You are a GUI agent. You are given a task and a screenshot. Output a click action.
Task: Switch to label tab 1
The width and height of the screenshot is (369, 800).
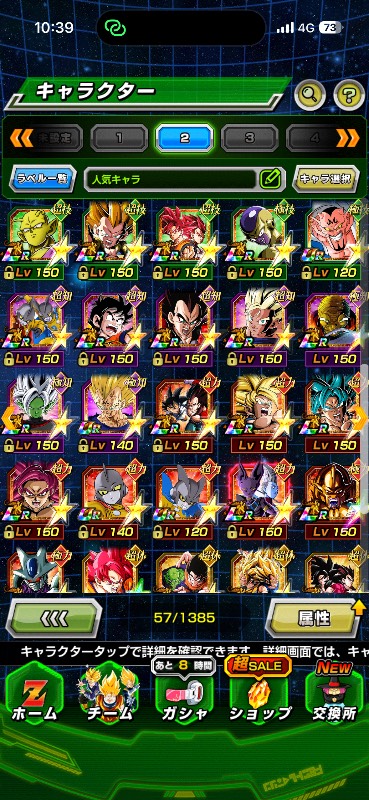[x=119, y=138]
